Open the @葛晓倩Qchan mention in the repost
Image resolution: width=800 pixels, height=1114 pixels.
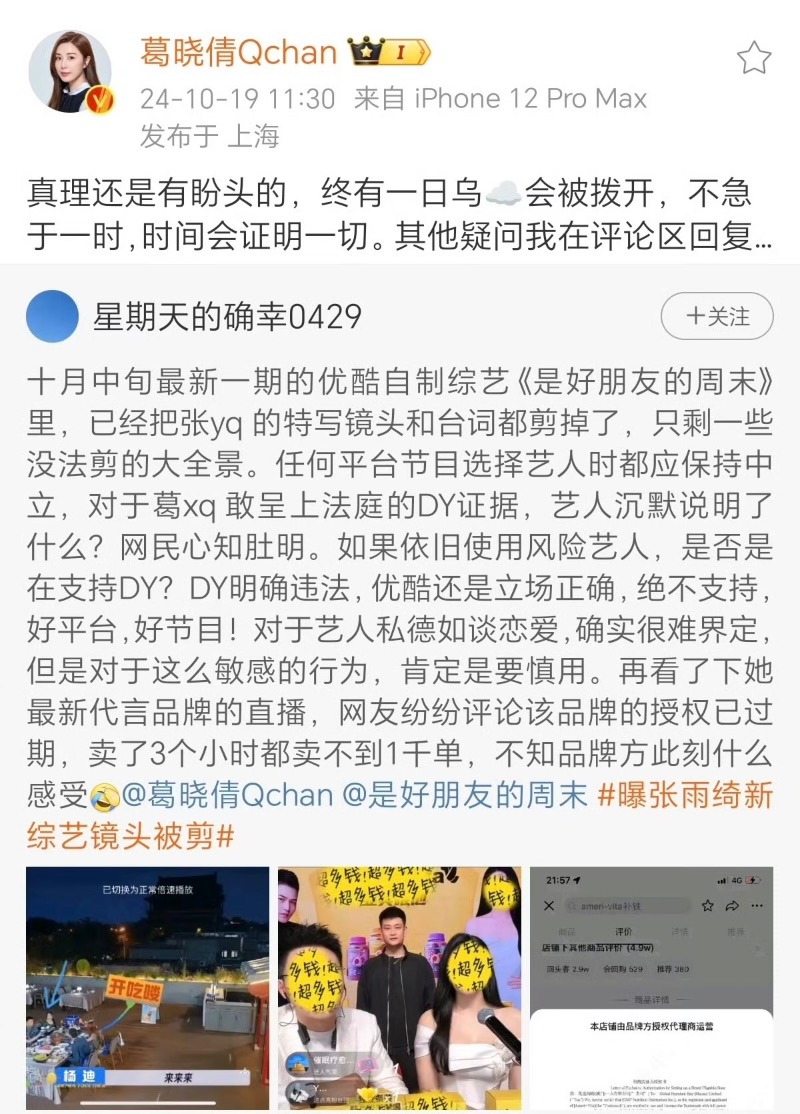(x=228, y=795)
